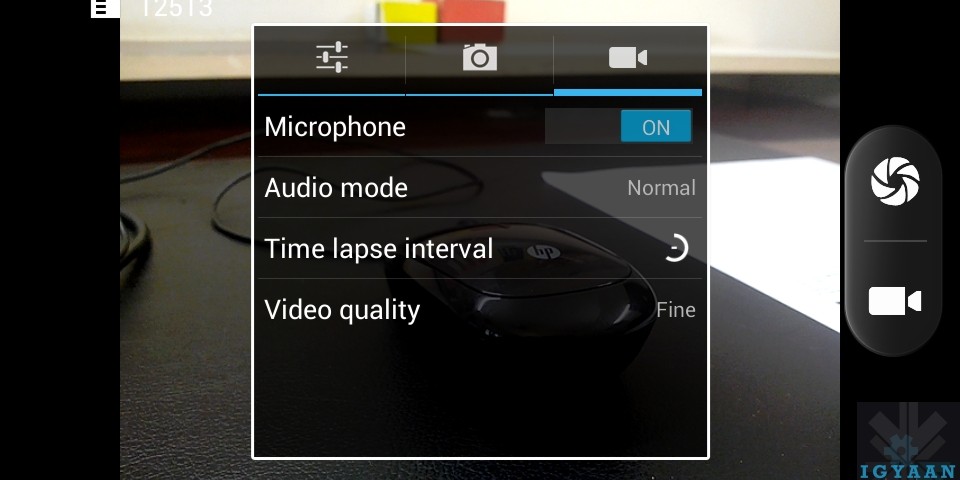Screen dimensions: 960x480
Task: Open Time lapse interval setting
Action: [480, 249]
